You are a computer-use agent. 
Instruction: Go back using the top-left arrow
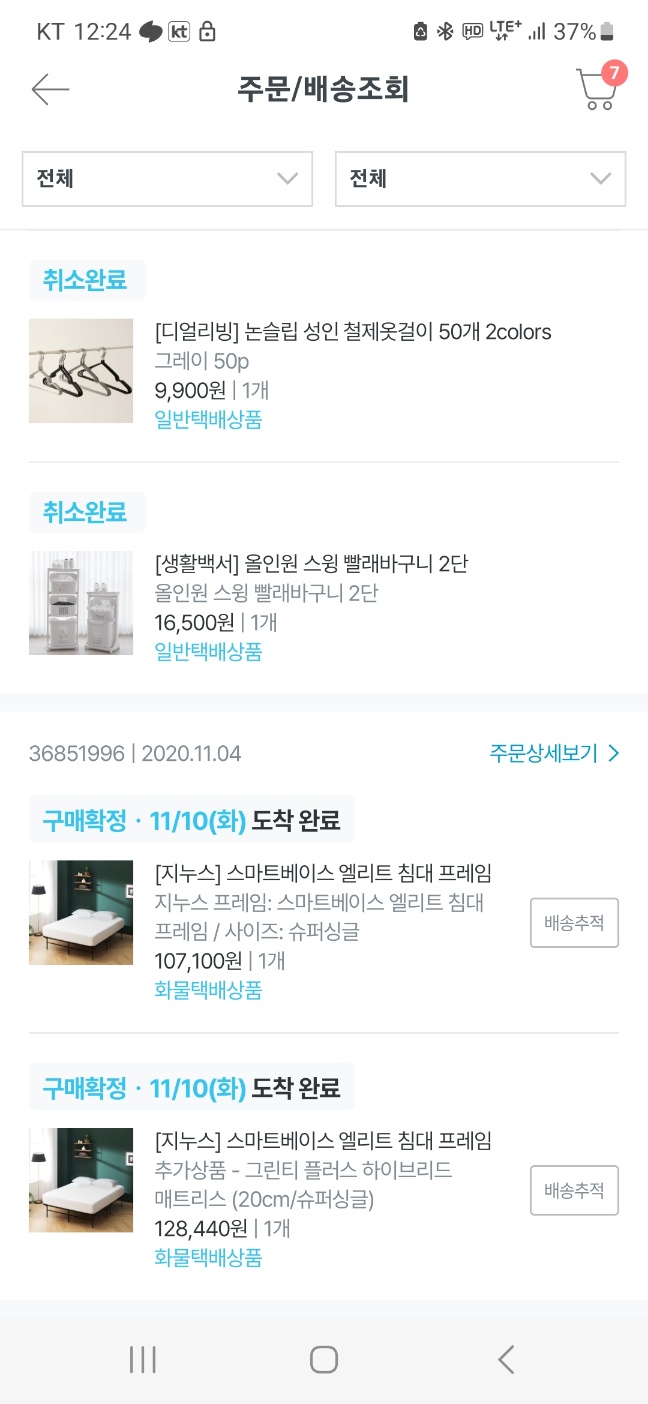coord(50,90)
